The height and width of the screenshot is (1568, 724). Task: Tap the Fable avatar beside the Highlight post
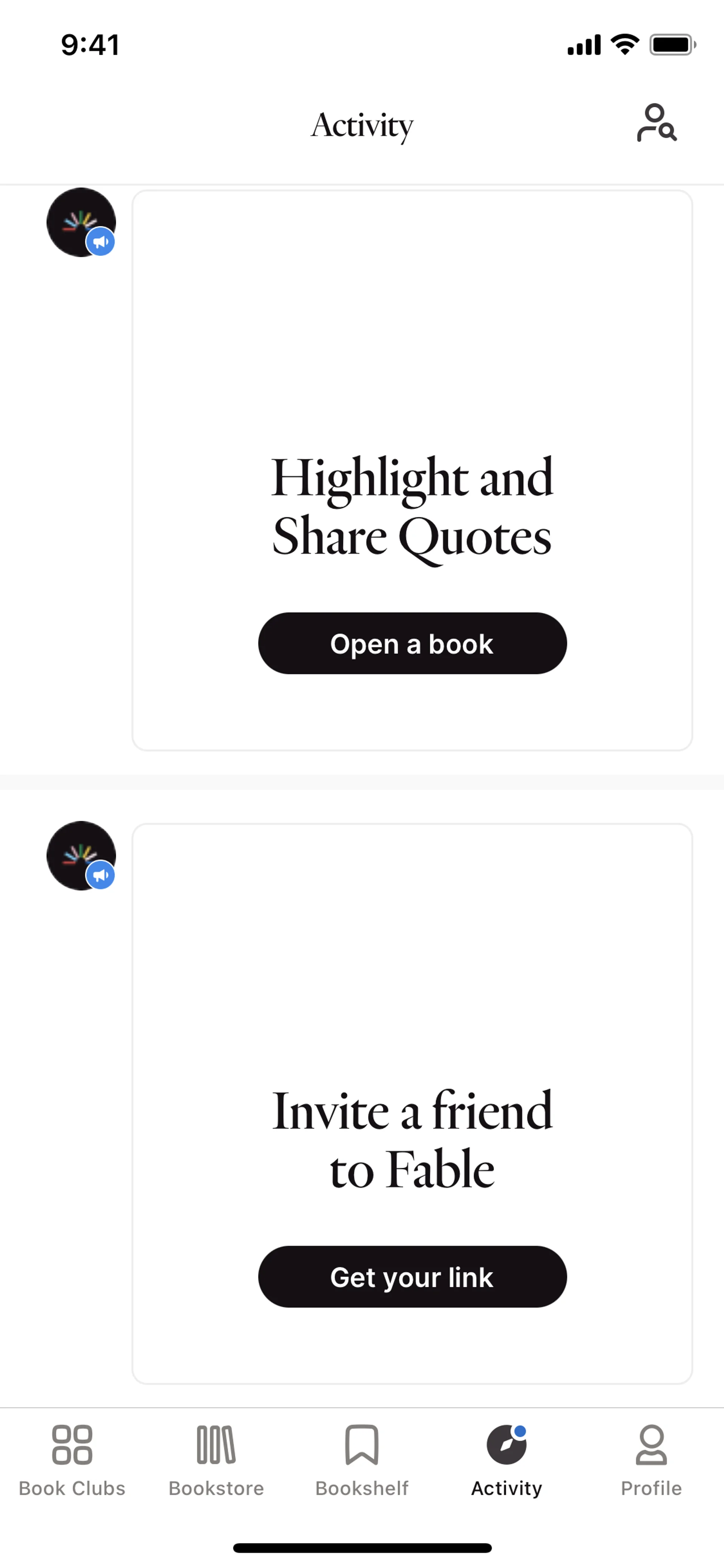tap(81, 222)
